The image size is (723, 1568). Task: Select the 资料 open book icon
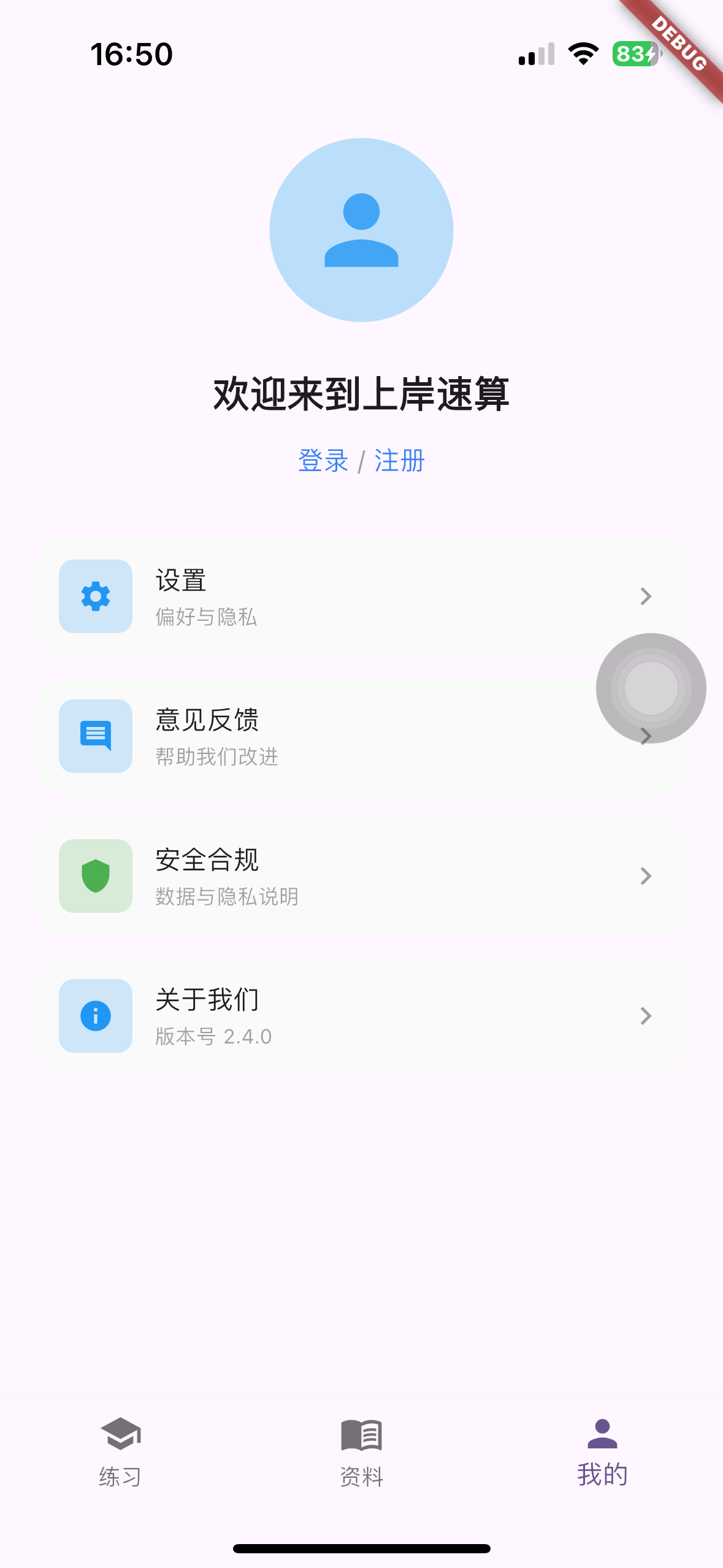point(361,1434)
